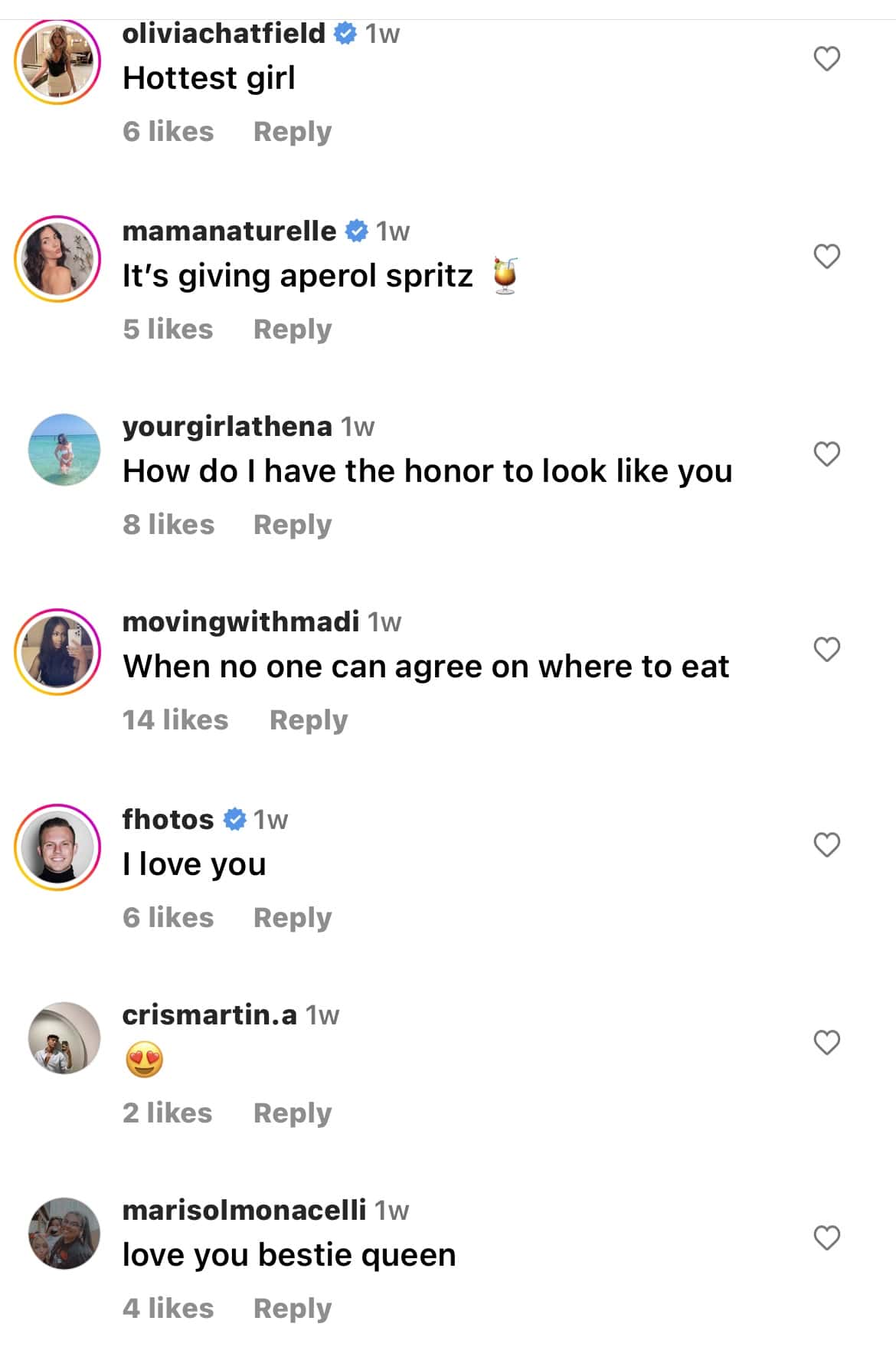Tap the verified badge next to oliviachatfield
The image size is (896, 1347).
pos(346,32)
